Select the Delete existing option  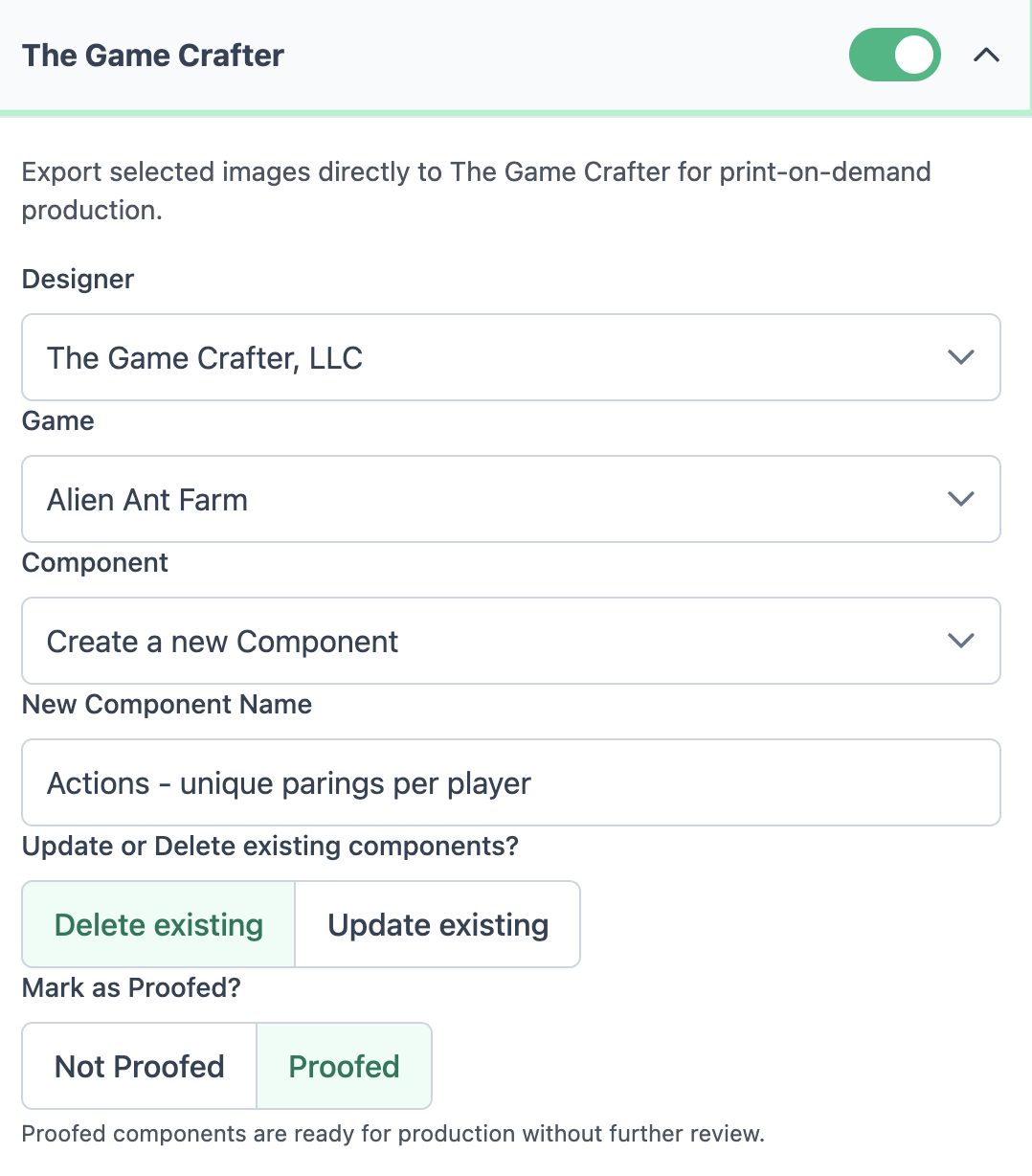click(159, 924)
